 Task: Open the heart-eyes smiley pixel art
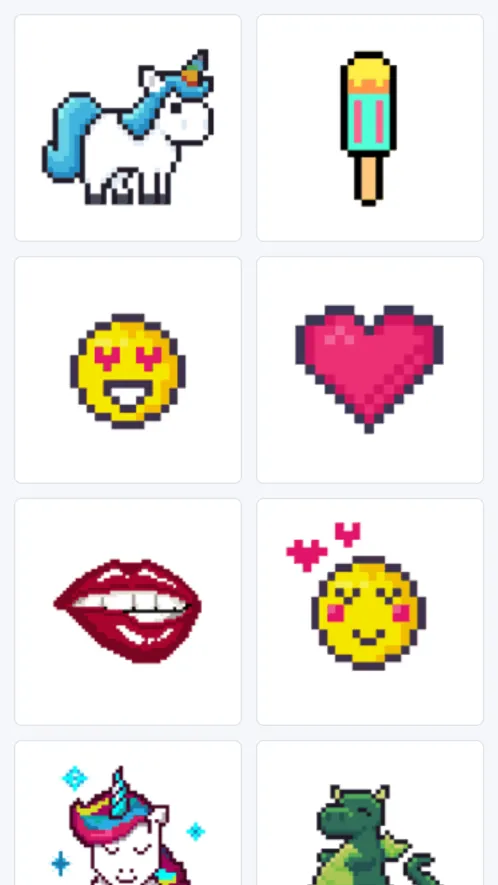pyautogui.click(x=128, y=370)
